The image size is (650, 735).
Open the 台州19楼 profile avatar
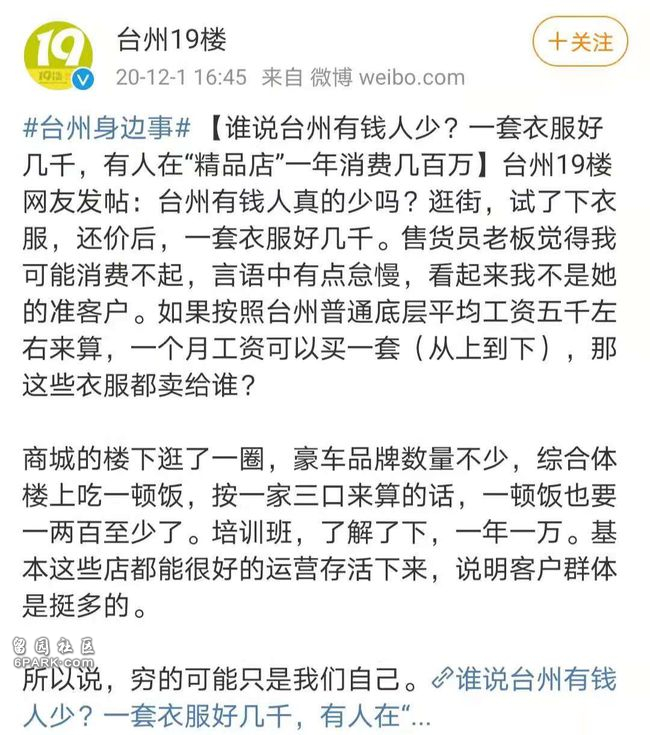(x=57, y=55)
